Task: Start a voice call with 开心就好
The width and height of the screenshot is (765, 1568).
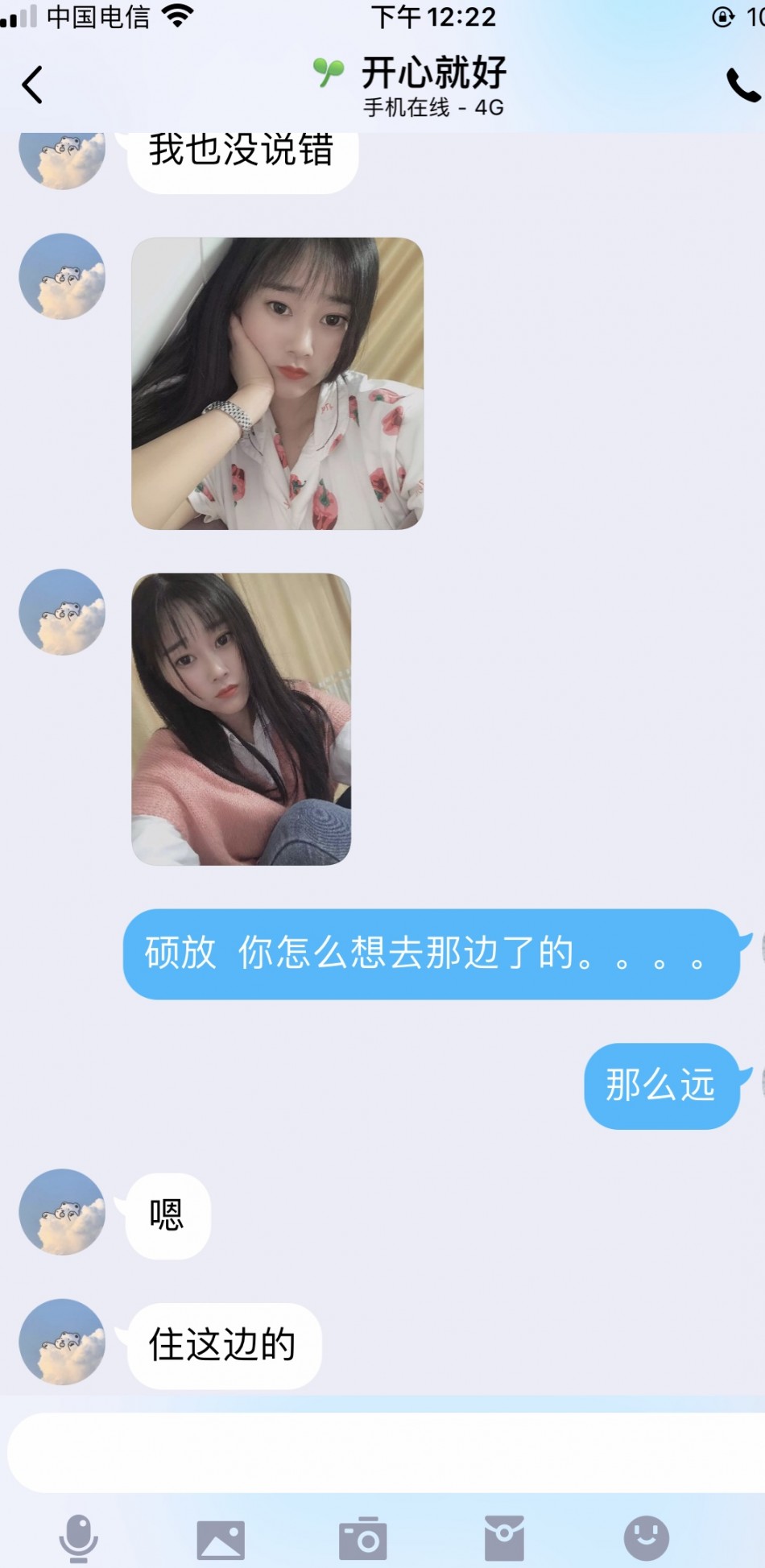Action: pyautogui.click(x=742, y=85)
